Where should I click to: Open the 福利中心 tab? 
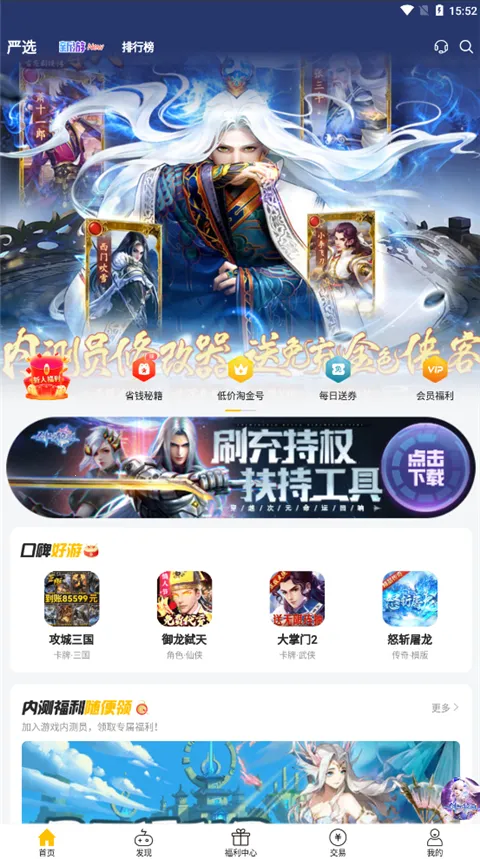[x=241, y=842]
